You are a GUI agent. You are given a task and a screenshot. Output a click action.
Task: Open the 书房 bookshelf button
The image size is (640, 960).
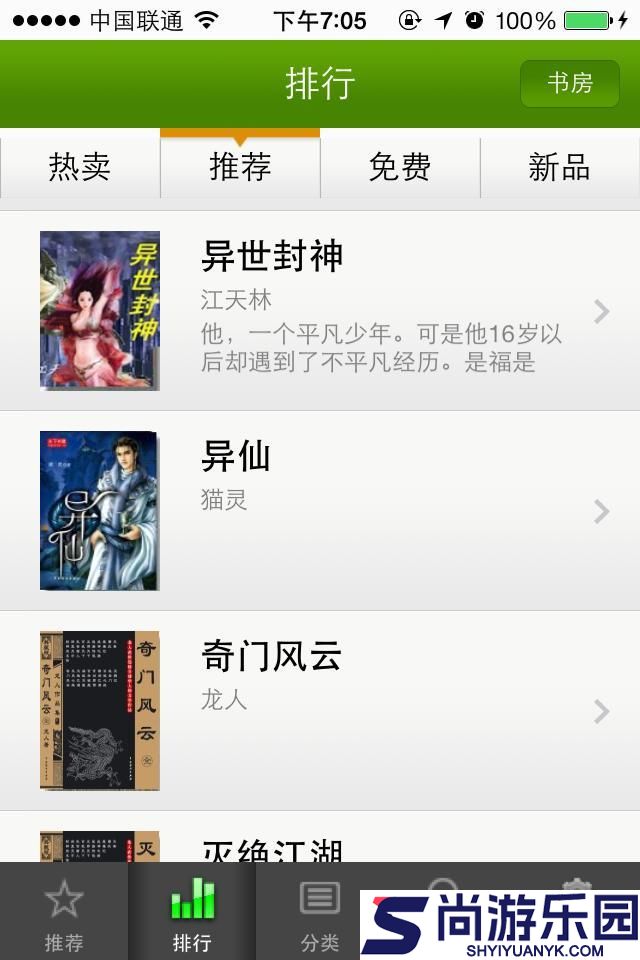569,84
